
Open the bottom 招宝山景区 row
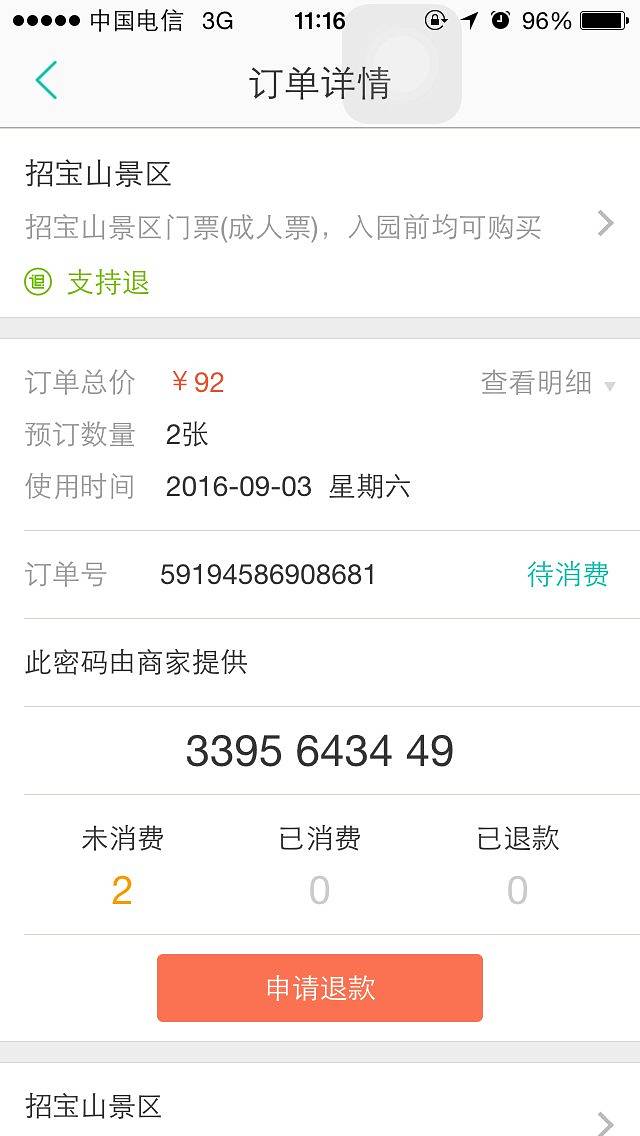(x=320, y=1108)
